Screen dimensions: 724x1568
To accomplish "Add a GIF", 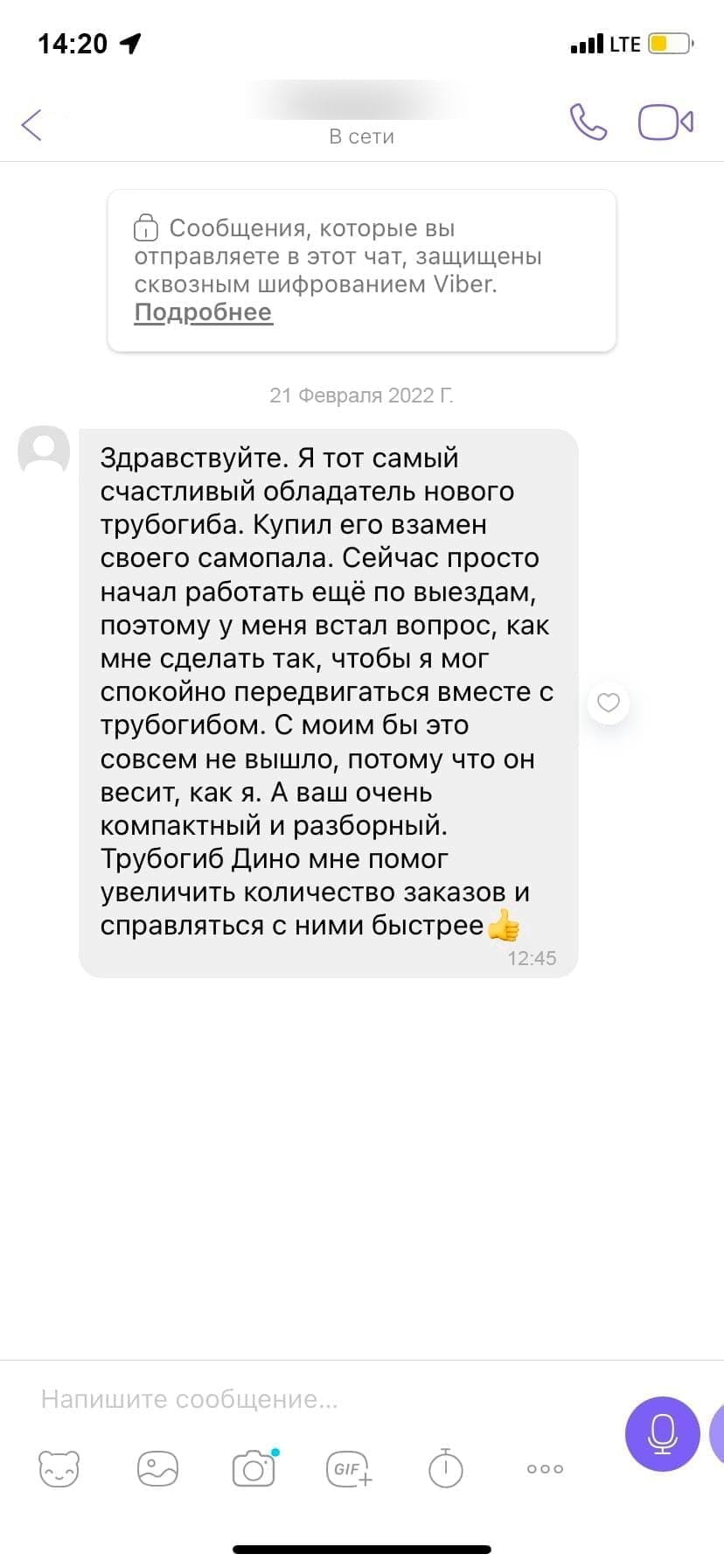I will 349,1469.
